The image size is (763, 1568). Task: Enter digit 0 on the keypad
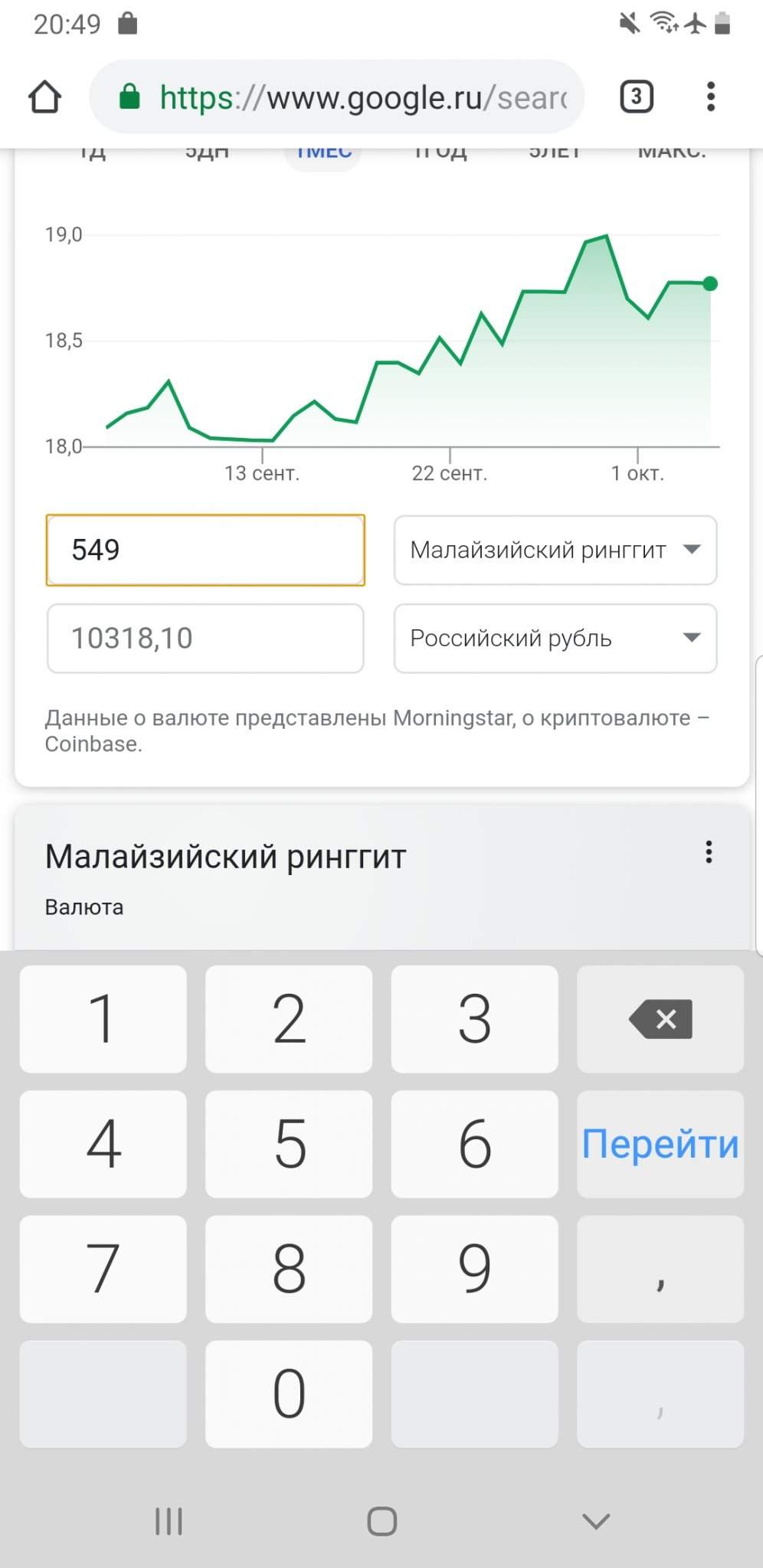coord(289,1393)
